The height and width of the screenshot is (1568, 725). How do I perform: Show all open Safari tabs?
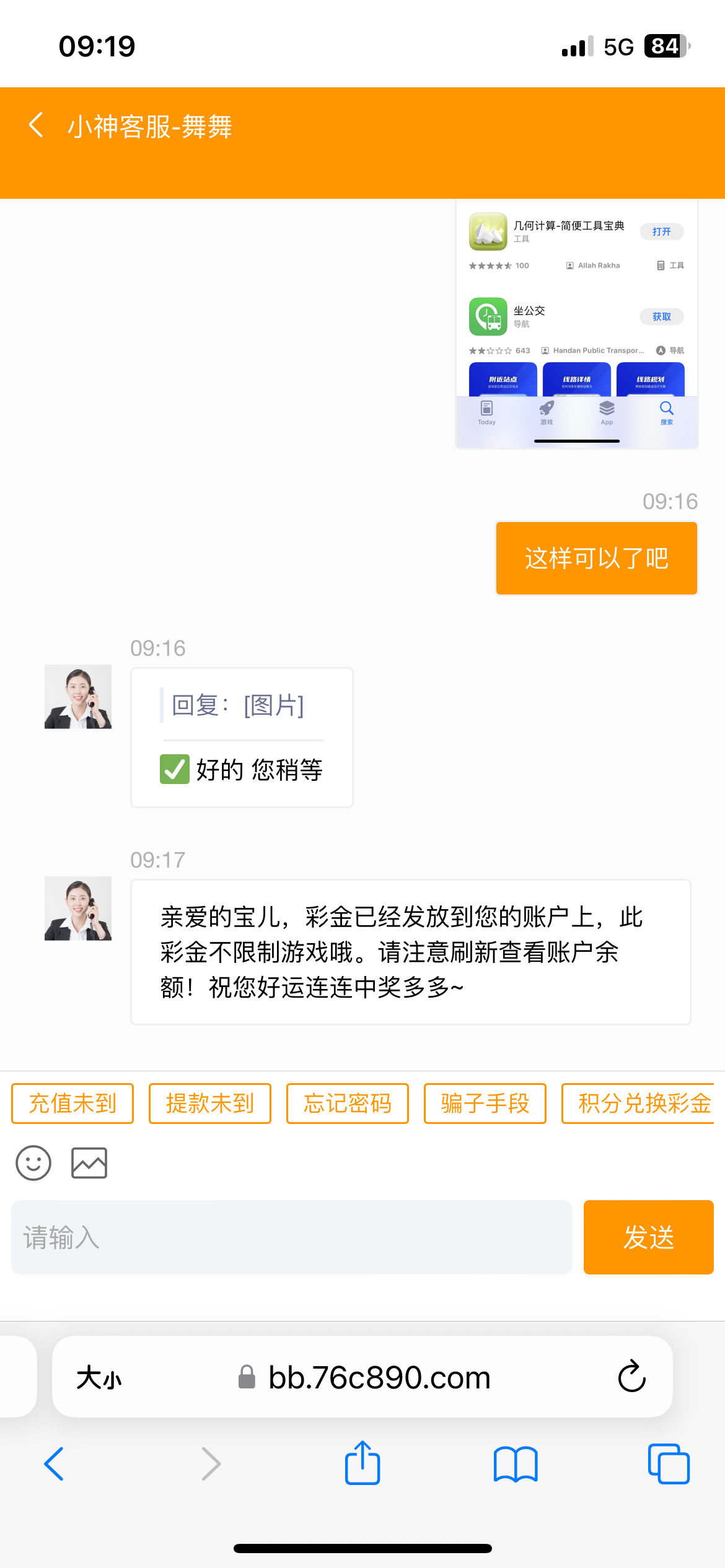coord(668,1464)
